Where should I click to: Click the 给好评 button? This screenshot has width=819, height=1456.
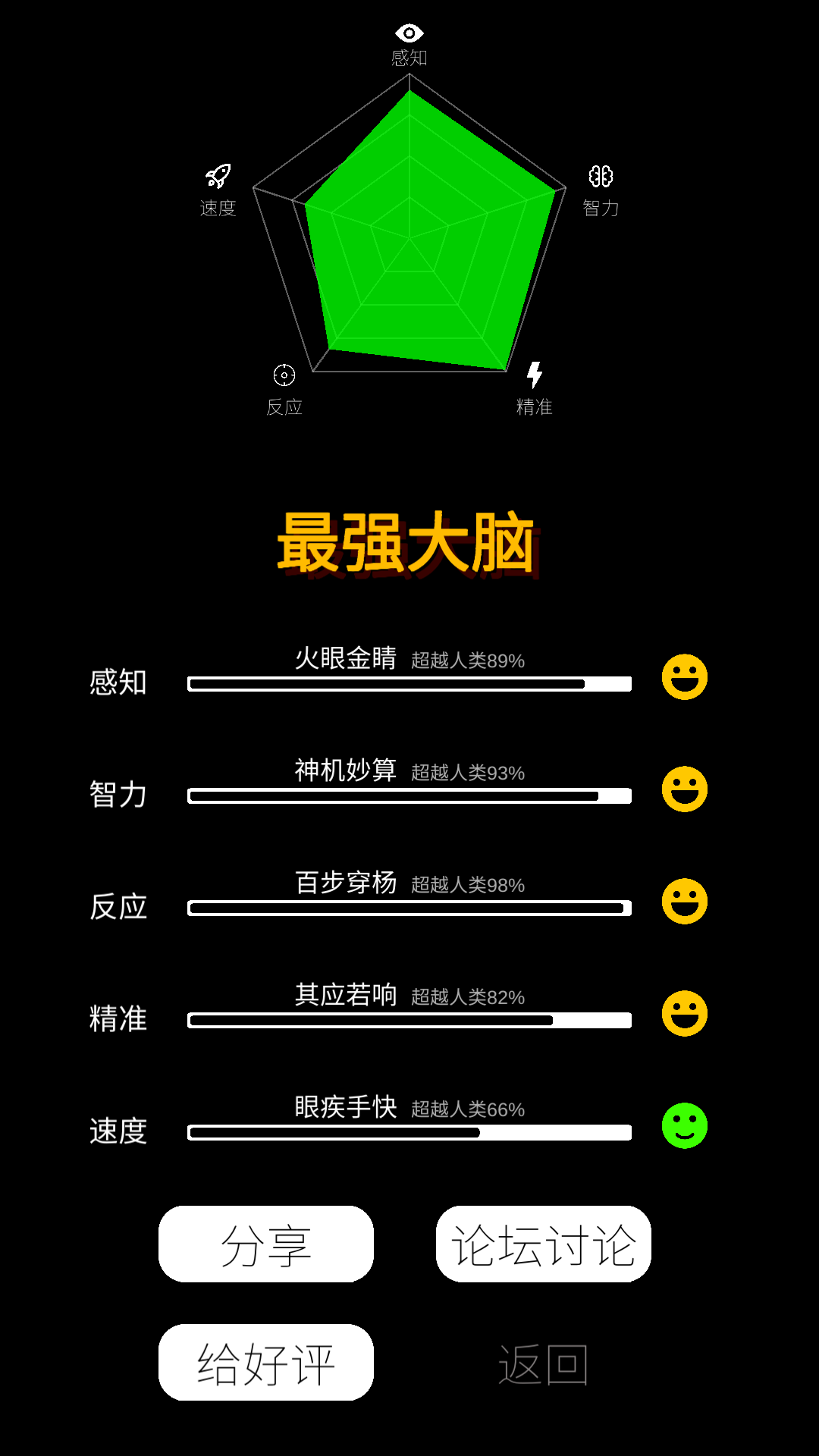[x=265, y=1361]
